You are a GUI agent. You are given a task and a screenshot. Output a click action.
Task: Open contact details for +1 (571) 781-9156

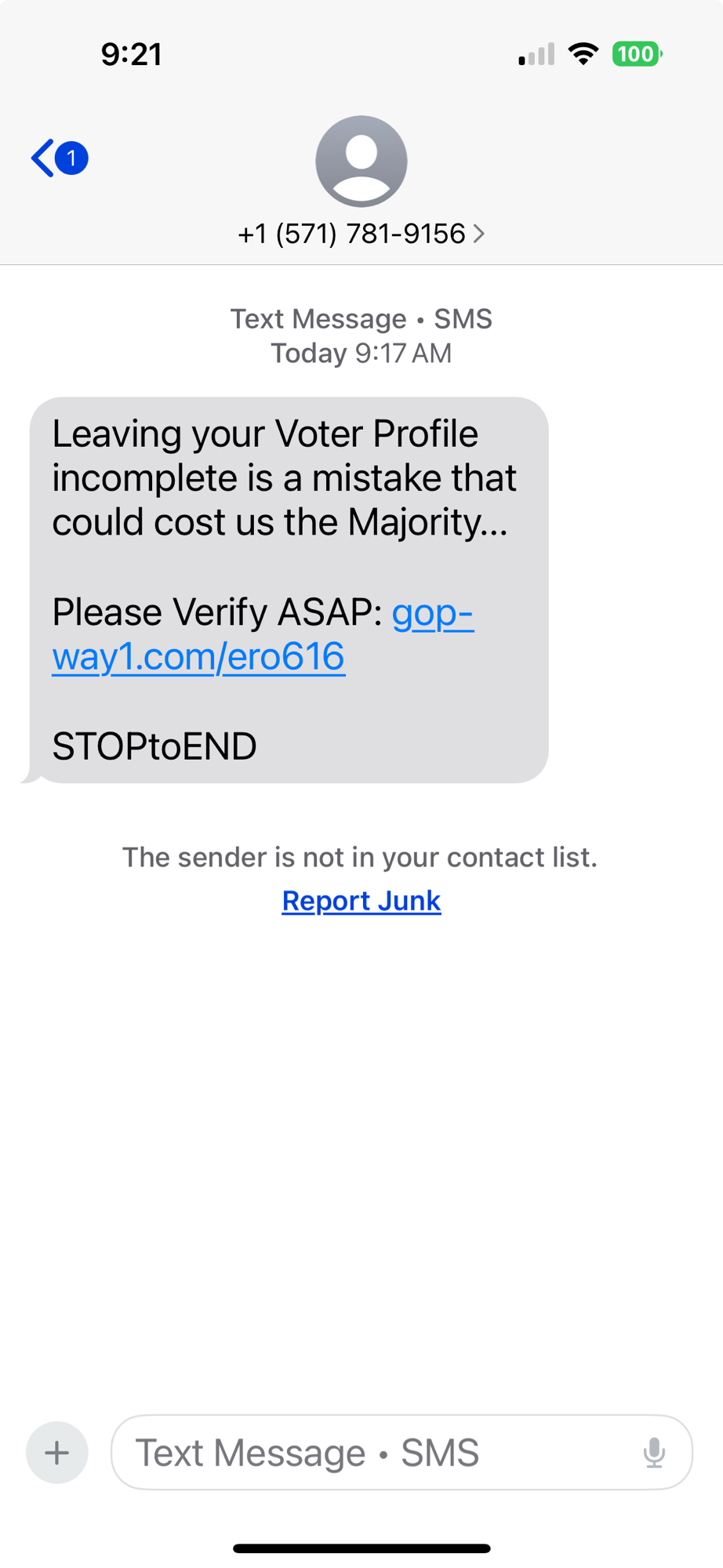(x=361, y=234)
